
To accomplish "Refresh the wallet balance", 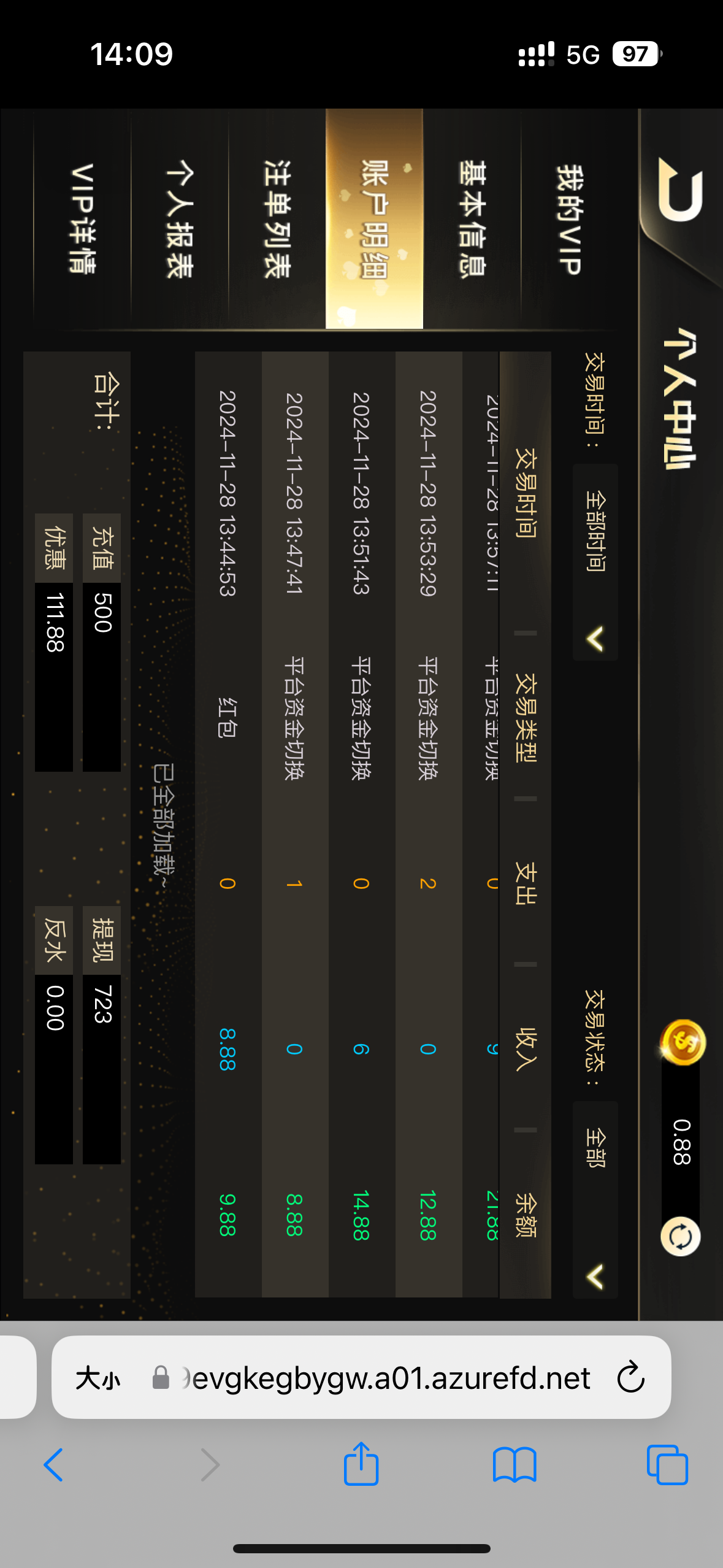I will click(680, 1237).
